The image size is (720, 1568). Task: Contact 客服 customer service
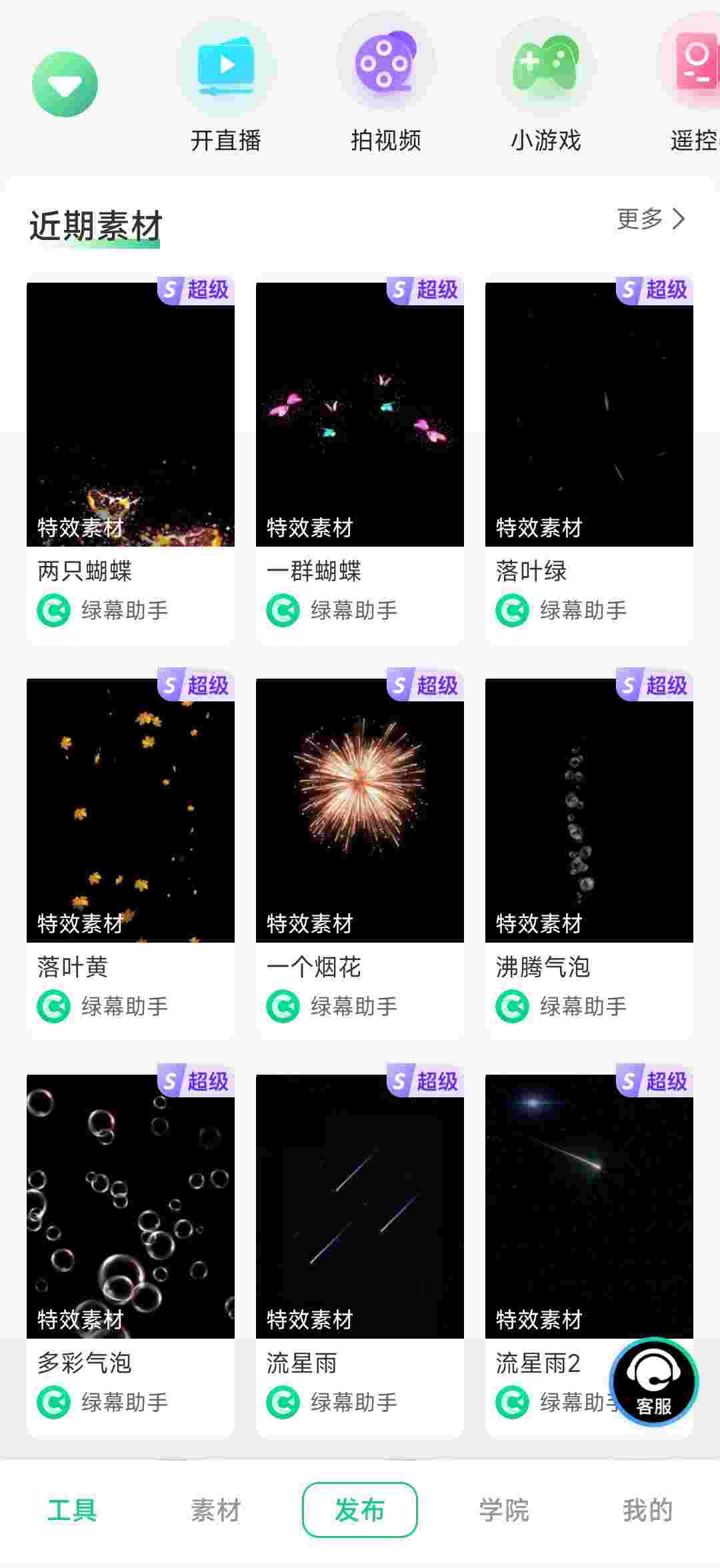(x=654, y=1381)
